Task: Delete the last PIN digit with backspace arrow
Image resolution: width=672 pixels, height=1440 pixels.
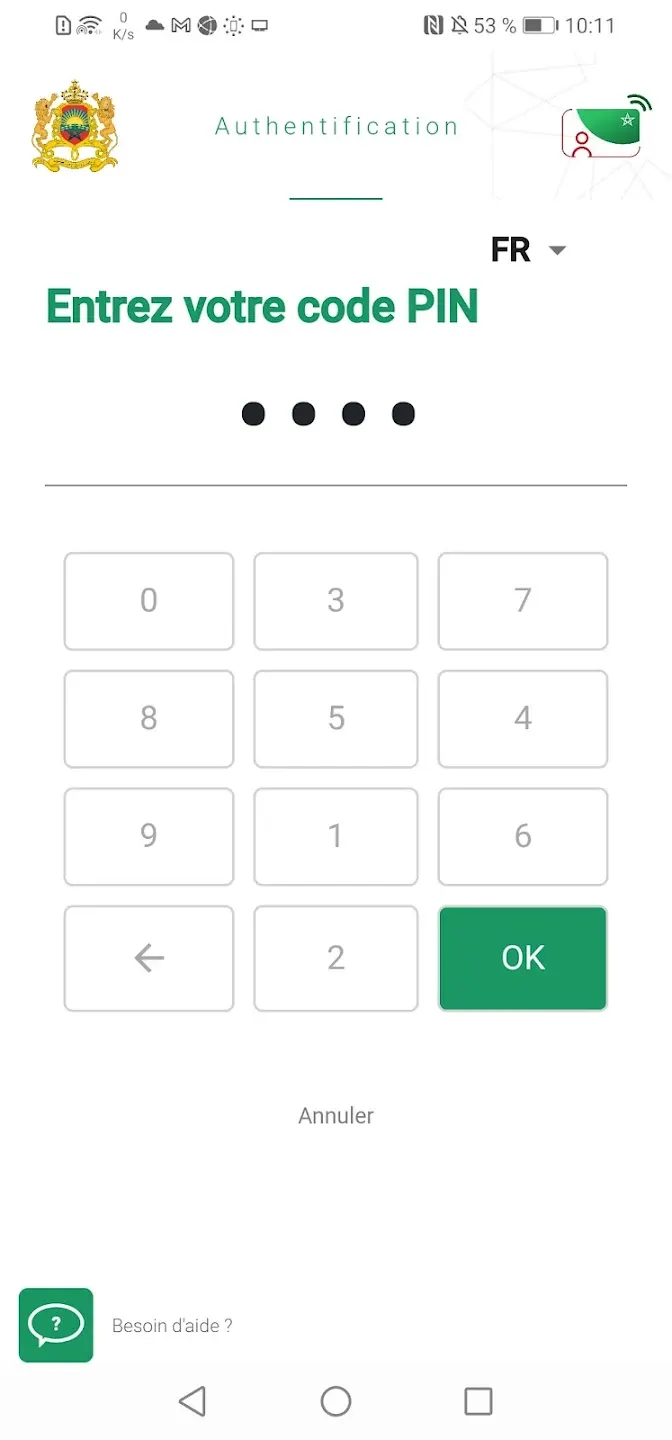Action: [149, 958]
